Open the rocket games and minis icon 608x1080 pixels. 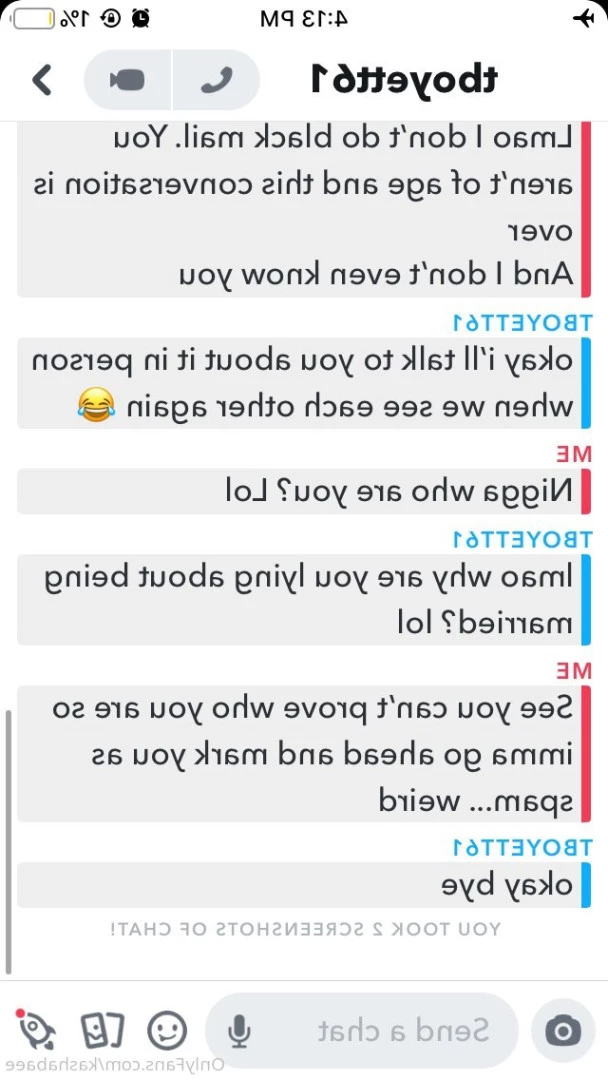pos(36,1030)
